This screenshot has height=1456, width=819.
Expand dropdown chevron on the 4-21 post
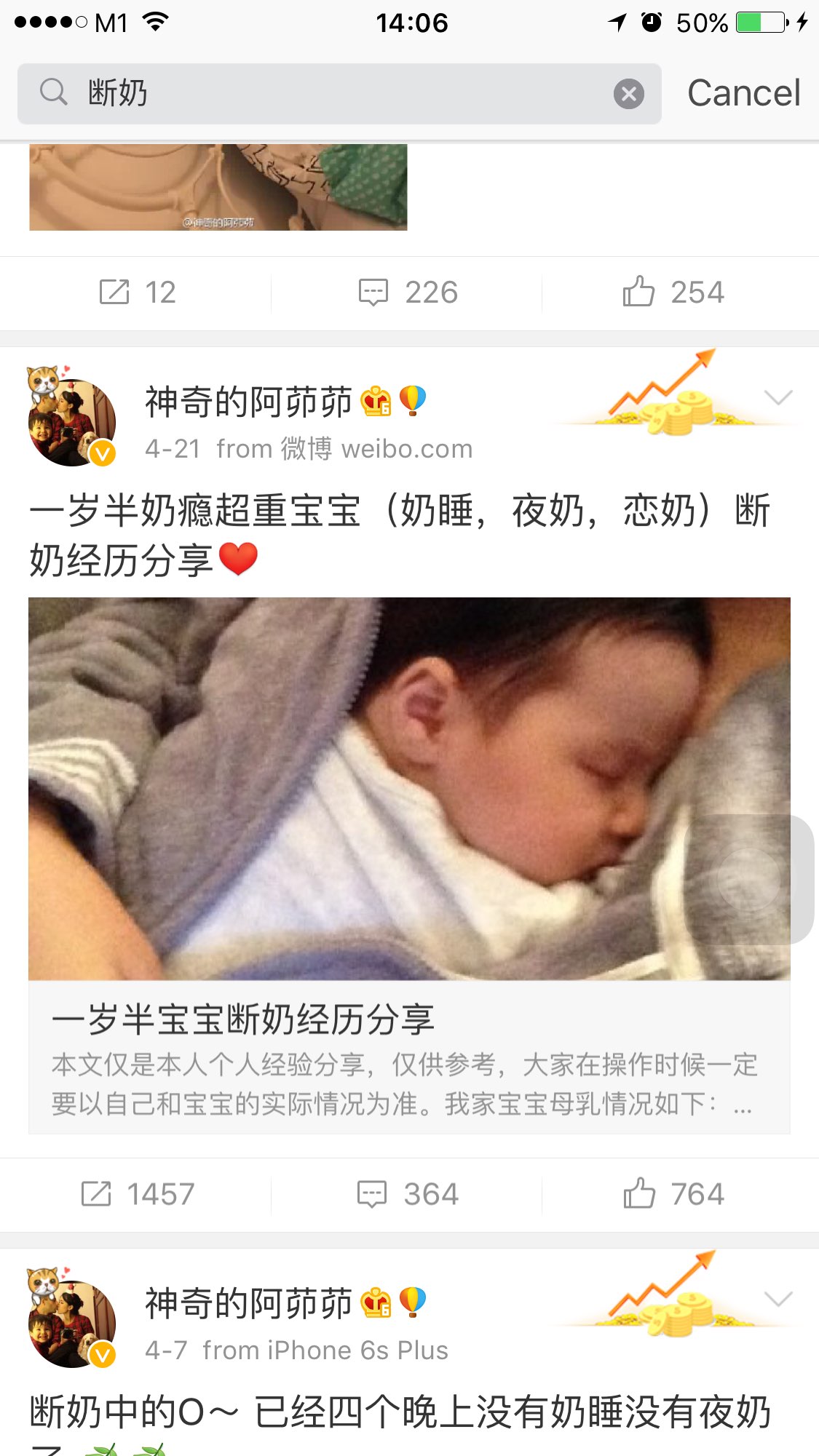(778, 397)
